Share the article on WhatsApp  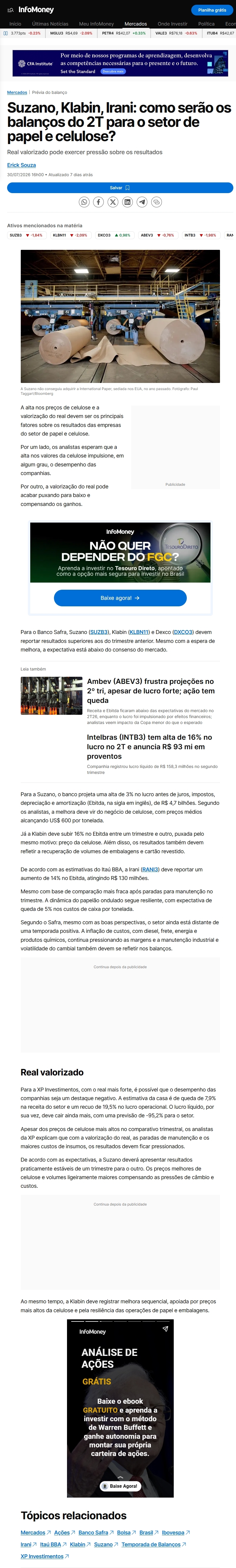pos(84,202)
